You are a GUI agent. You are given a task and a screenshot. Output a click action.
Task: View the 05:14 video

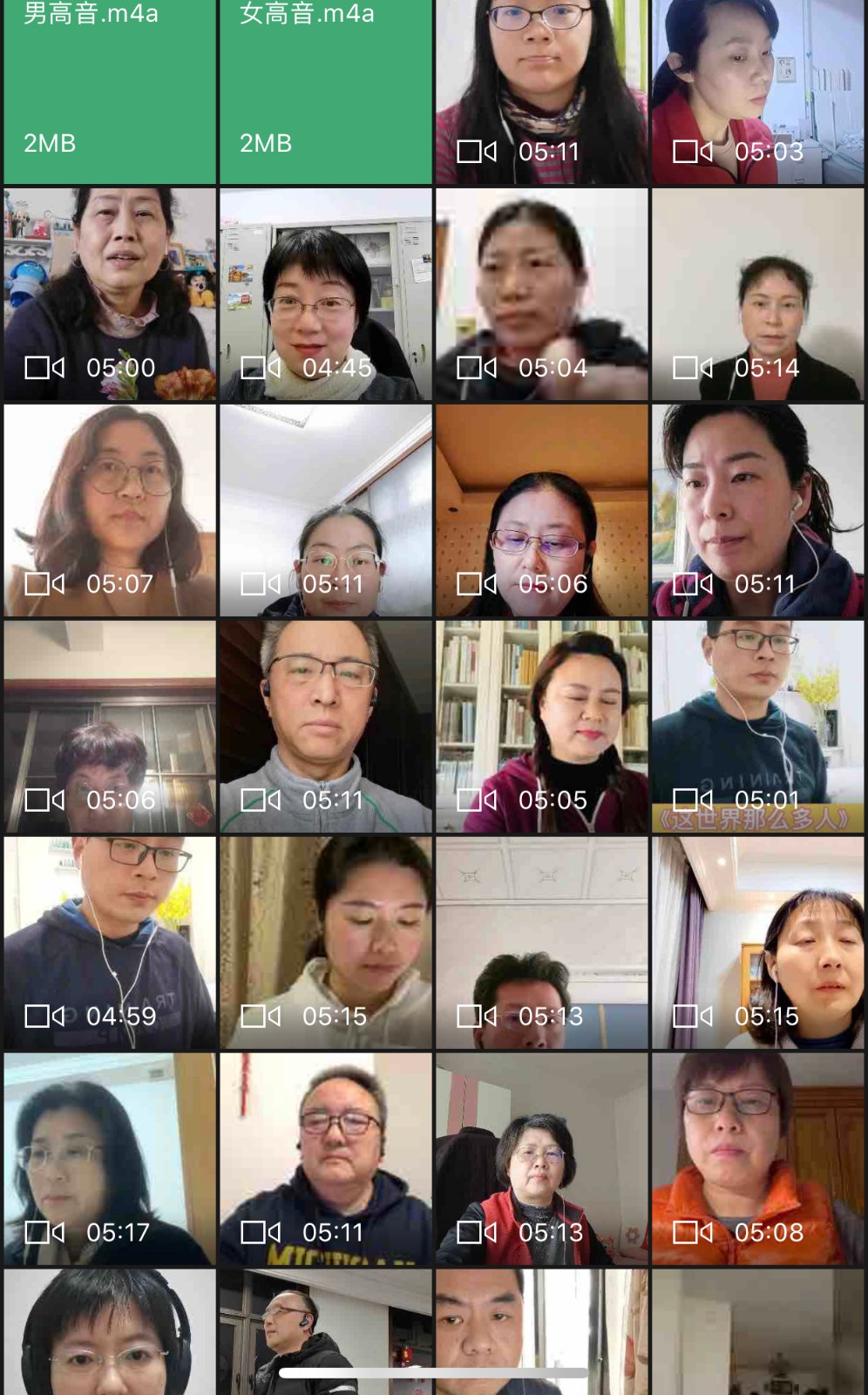[757, 294]
